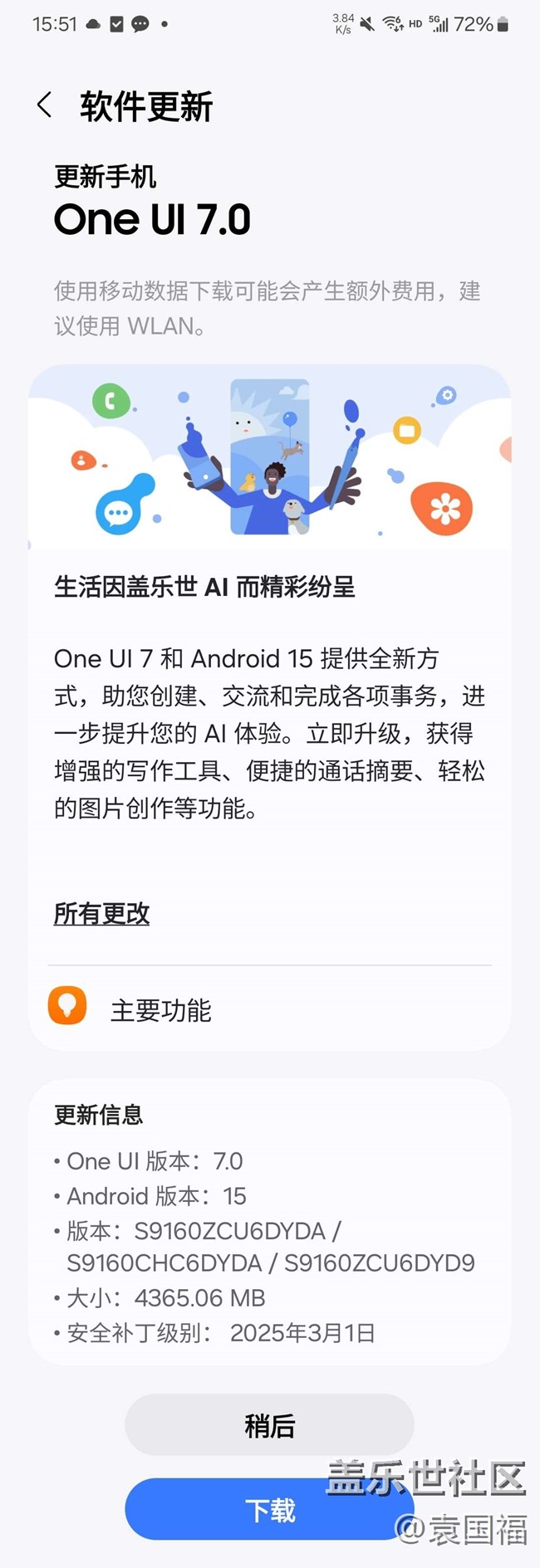This screenshot has height=1568, width=540.
Task: Choose 稍后 to postpone the update
Action: pos(269,1425)
